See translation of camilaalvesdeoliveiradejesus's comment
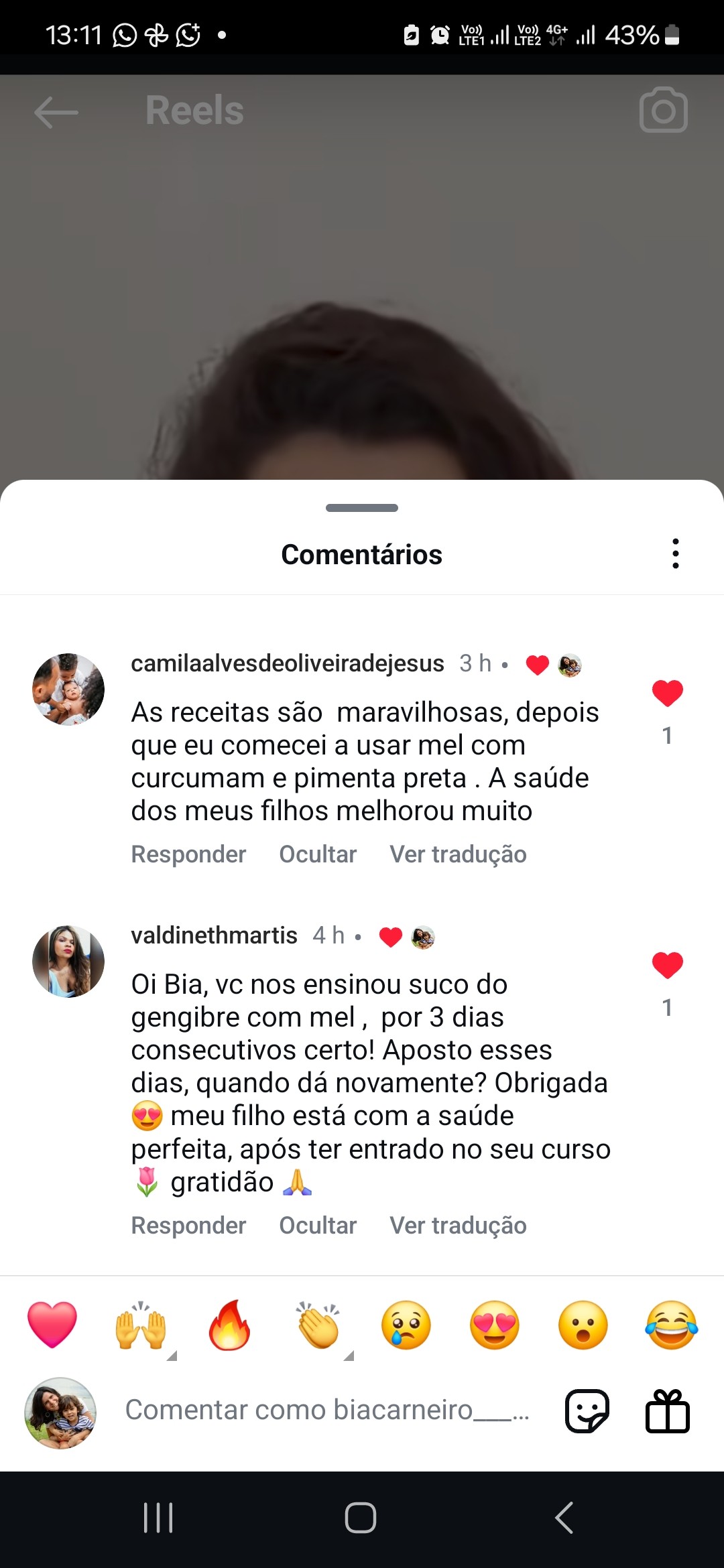 coord(458,854)
